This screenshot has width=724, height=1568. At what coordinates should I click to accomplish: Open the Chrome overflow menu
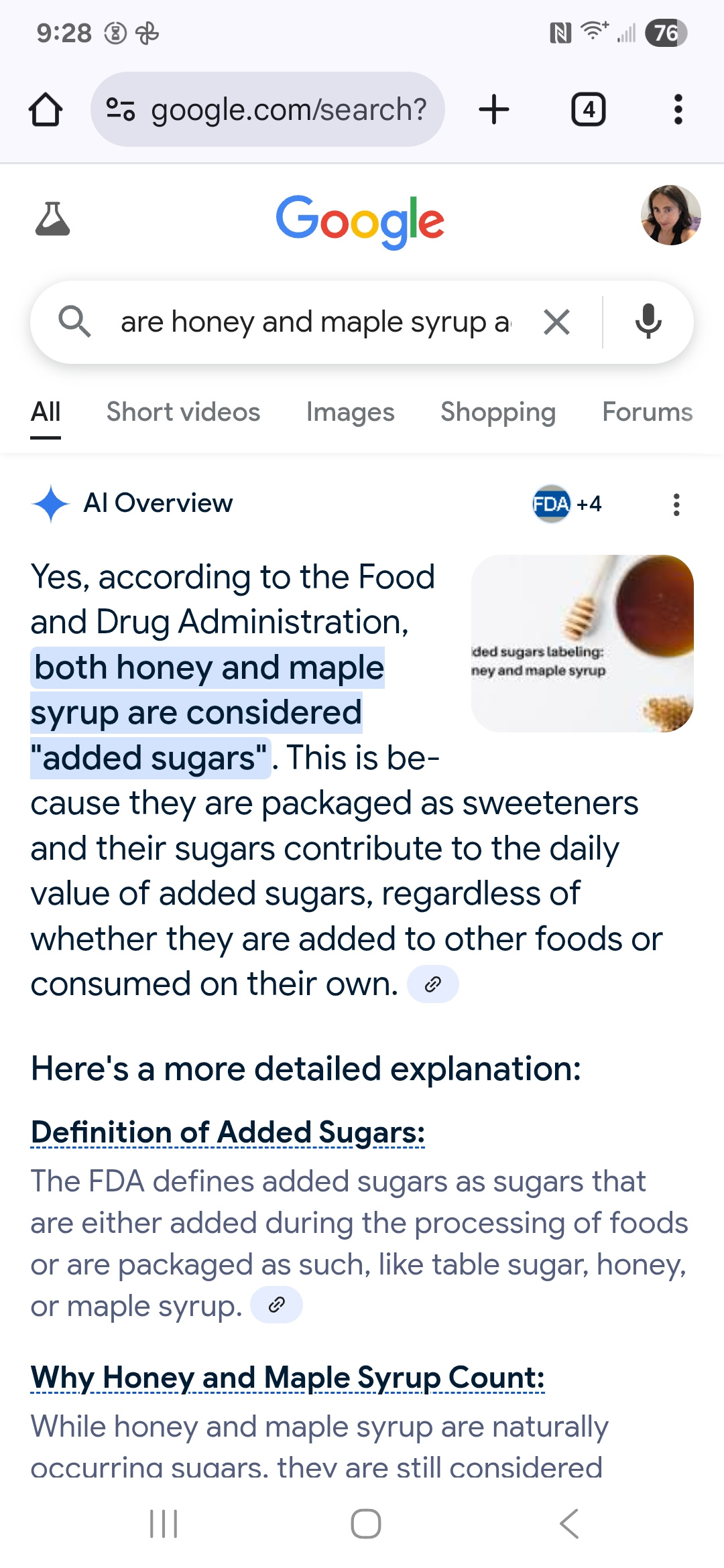coord(678,110)
